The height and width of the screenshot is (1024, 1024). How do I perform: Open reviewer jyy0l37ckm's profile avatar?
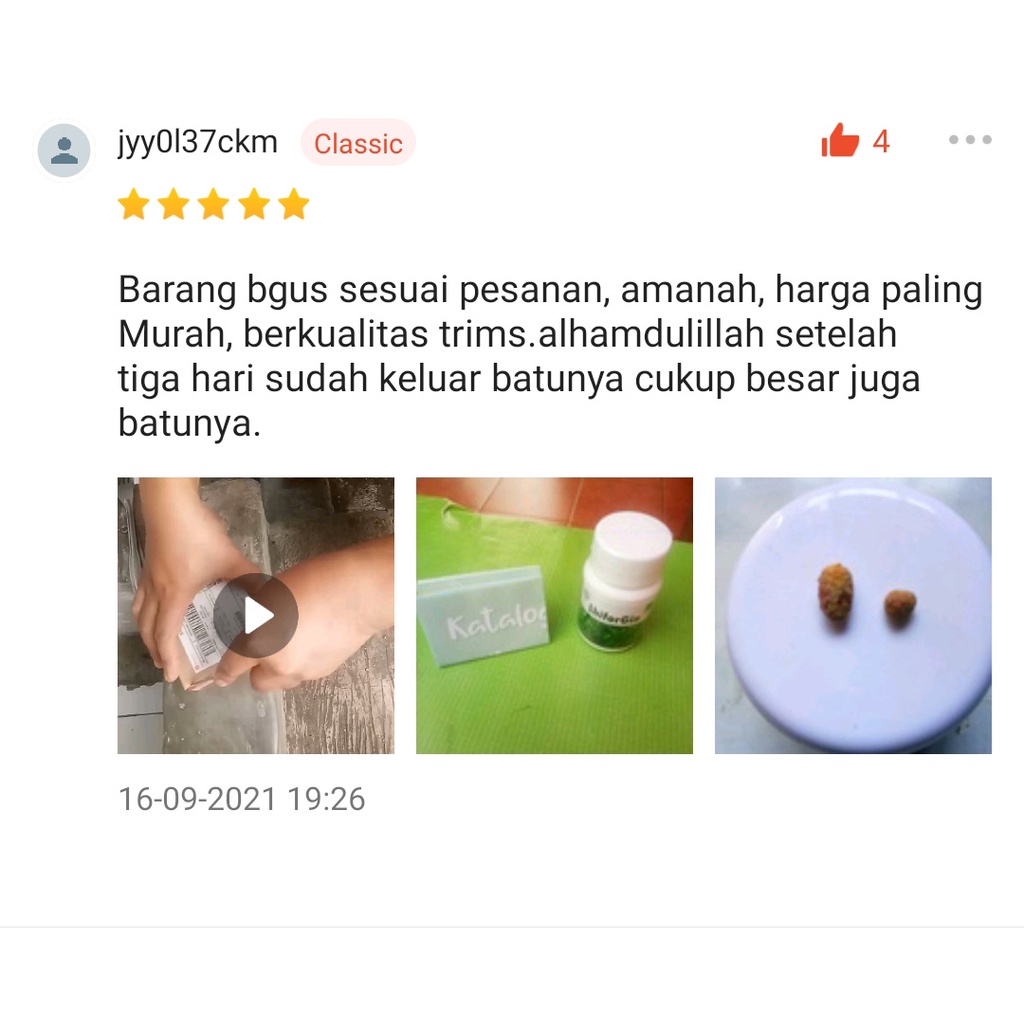(64, 151)
